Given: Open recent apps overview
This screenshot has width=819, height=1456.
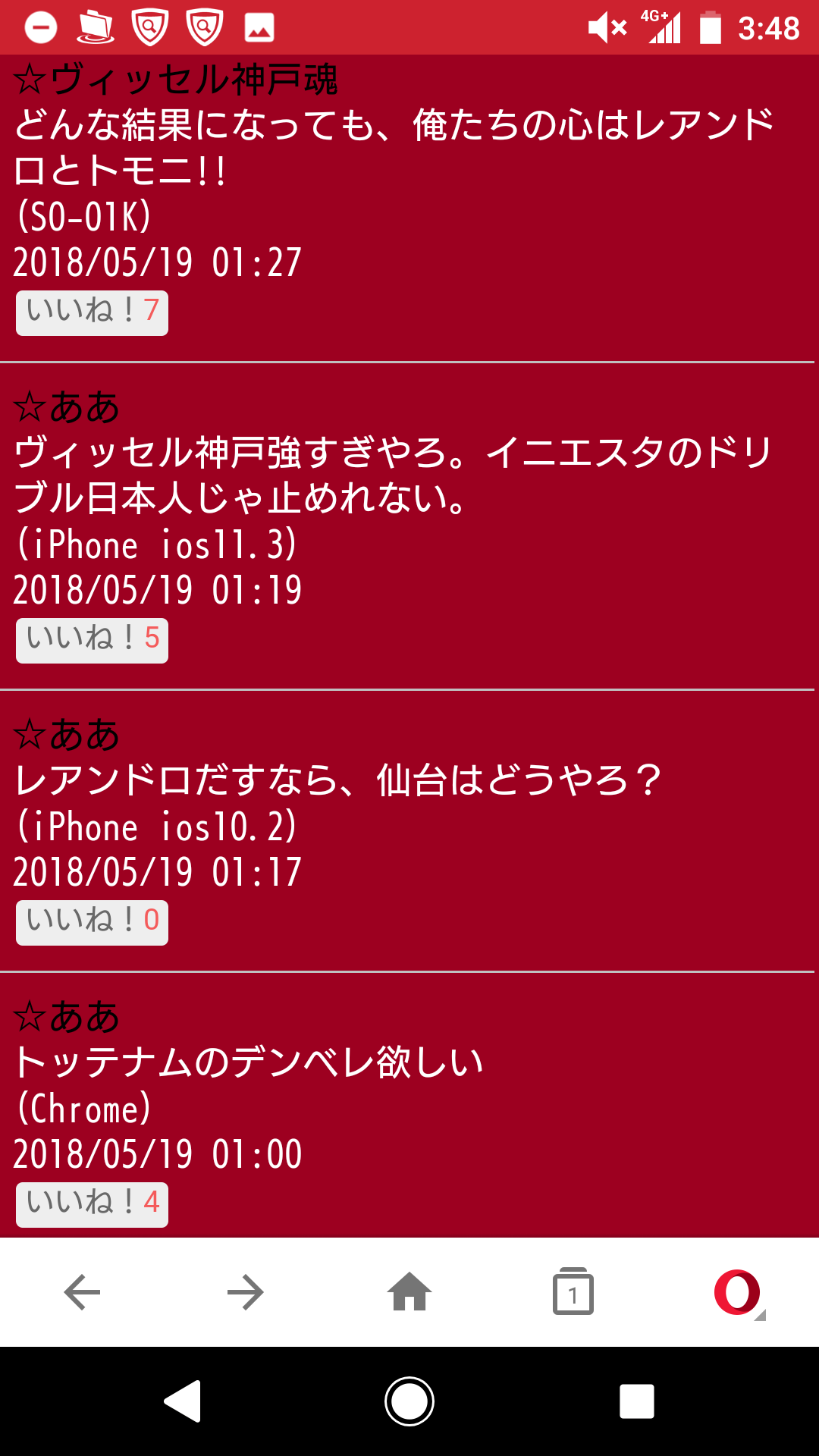Looking at the screenshot, I should point(637,1401).
